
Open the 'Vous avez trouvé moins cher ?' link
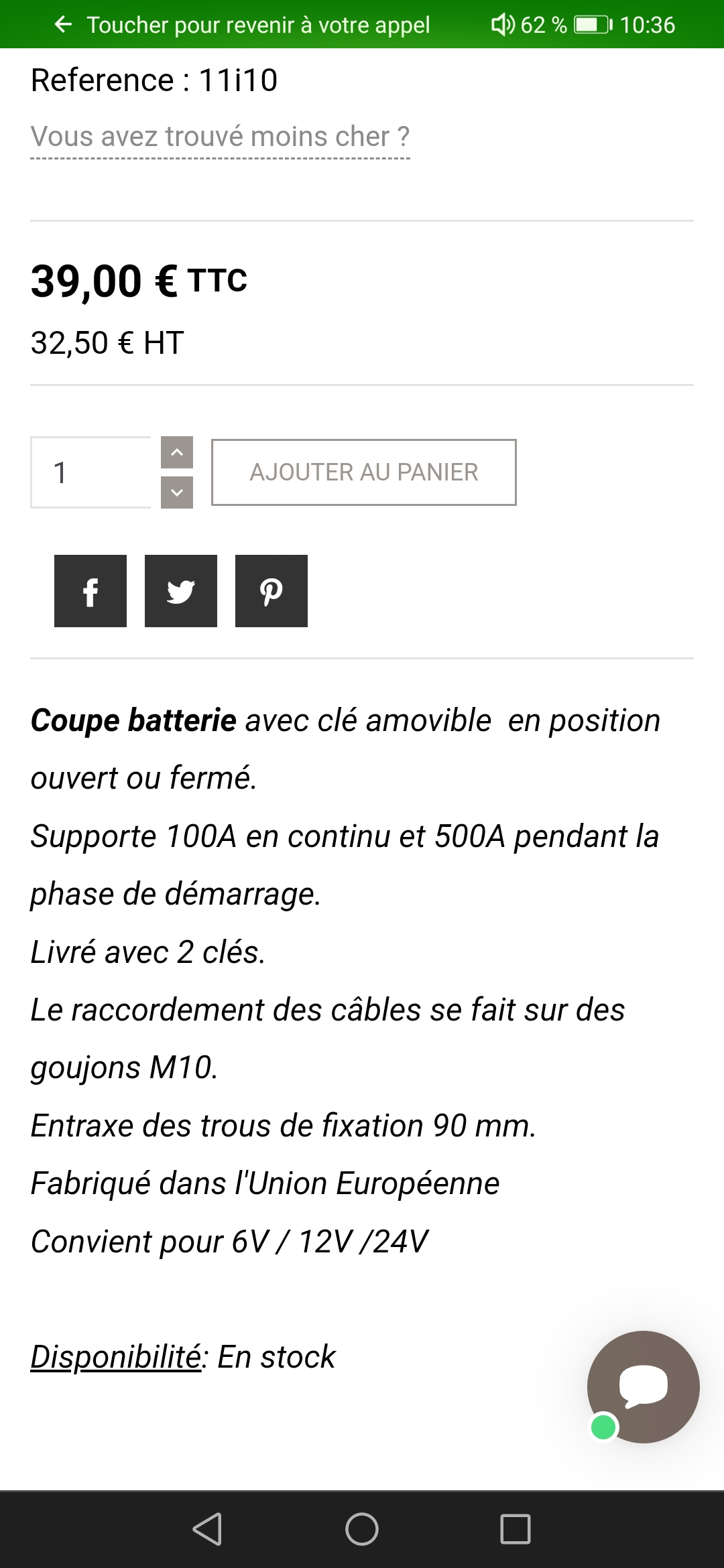220,137
